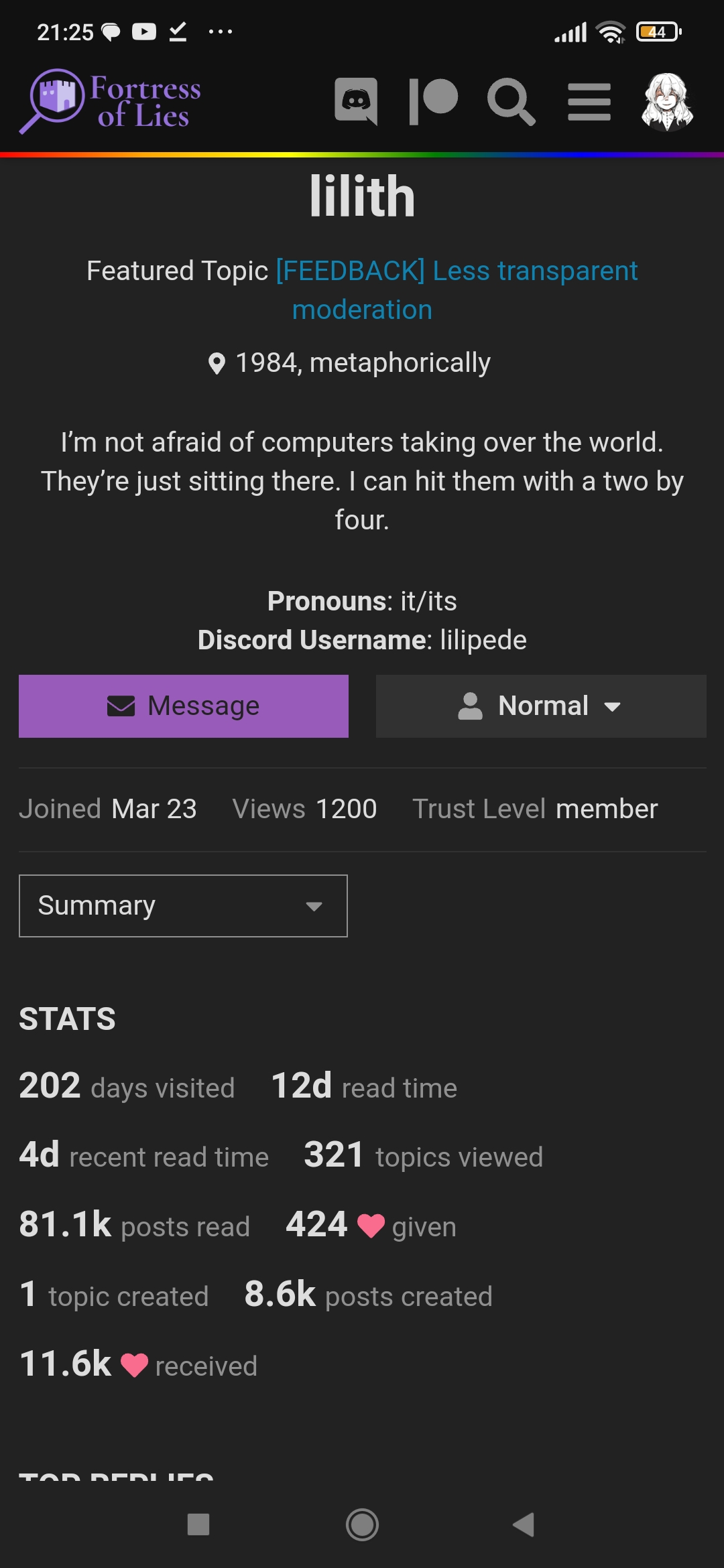Open your profile avatar menu

667,102
